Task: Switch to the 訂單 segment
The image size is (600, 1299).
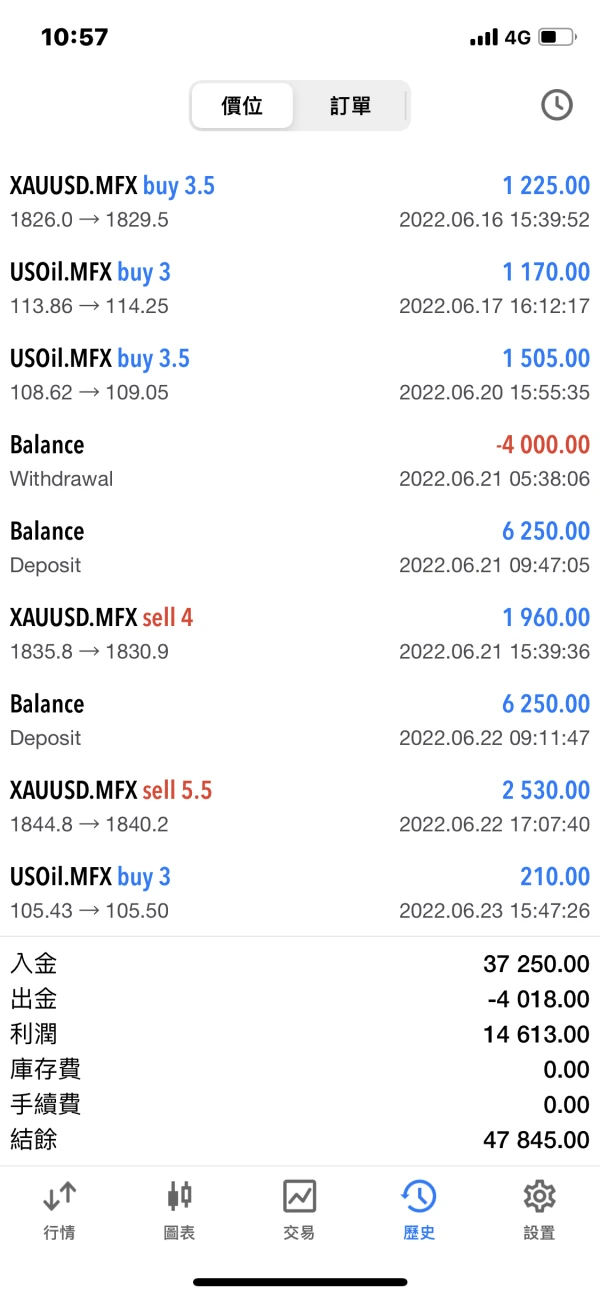Action: tap(350, 106)
